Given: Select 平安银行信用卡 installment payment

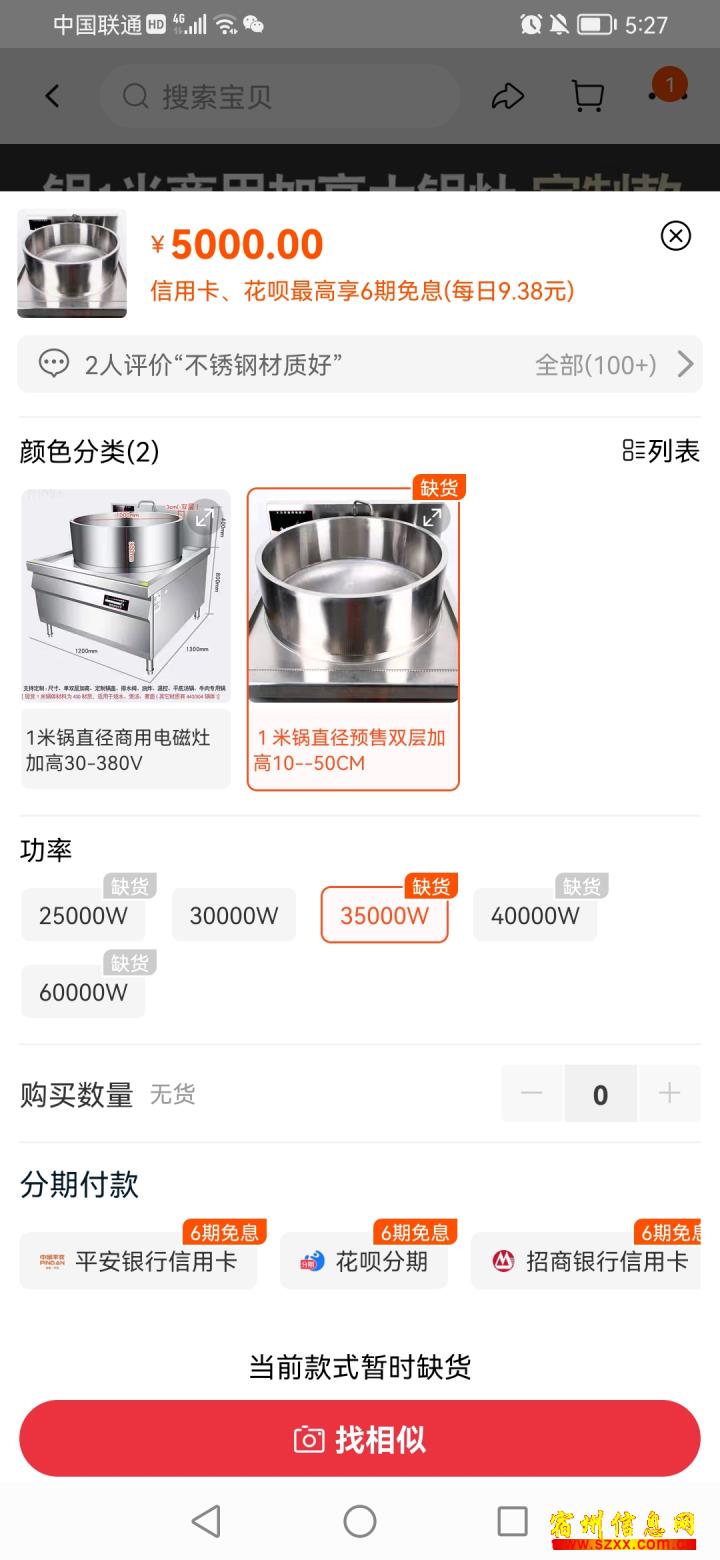Looking at the screenshot, I should pyautogui.click(x=138, y=1261).
